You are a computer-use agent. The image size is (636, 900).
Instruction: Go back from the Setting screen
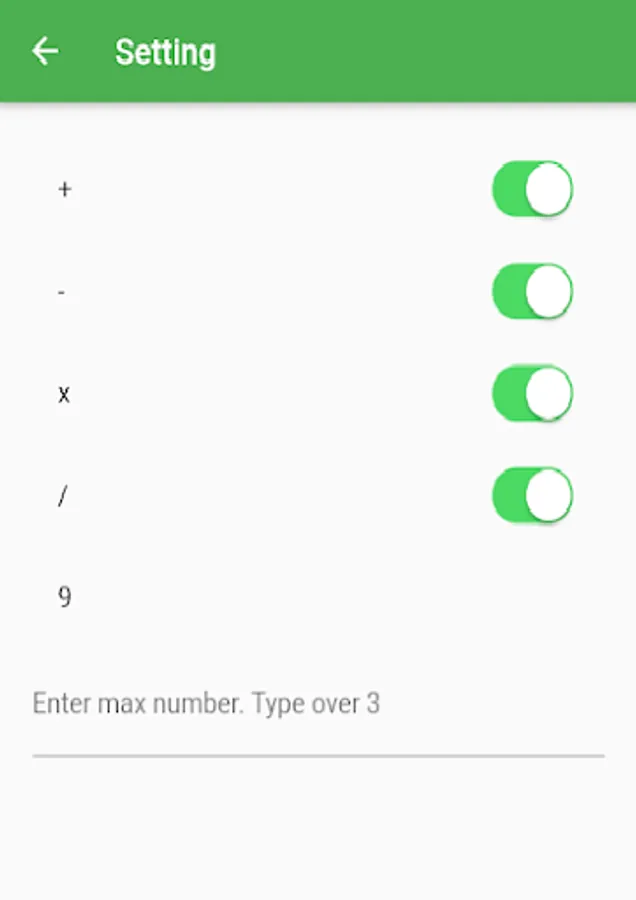[x=45, y=52]
